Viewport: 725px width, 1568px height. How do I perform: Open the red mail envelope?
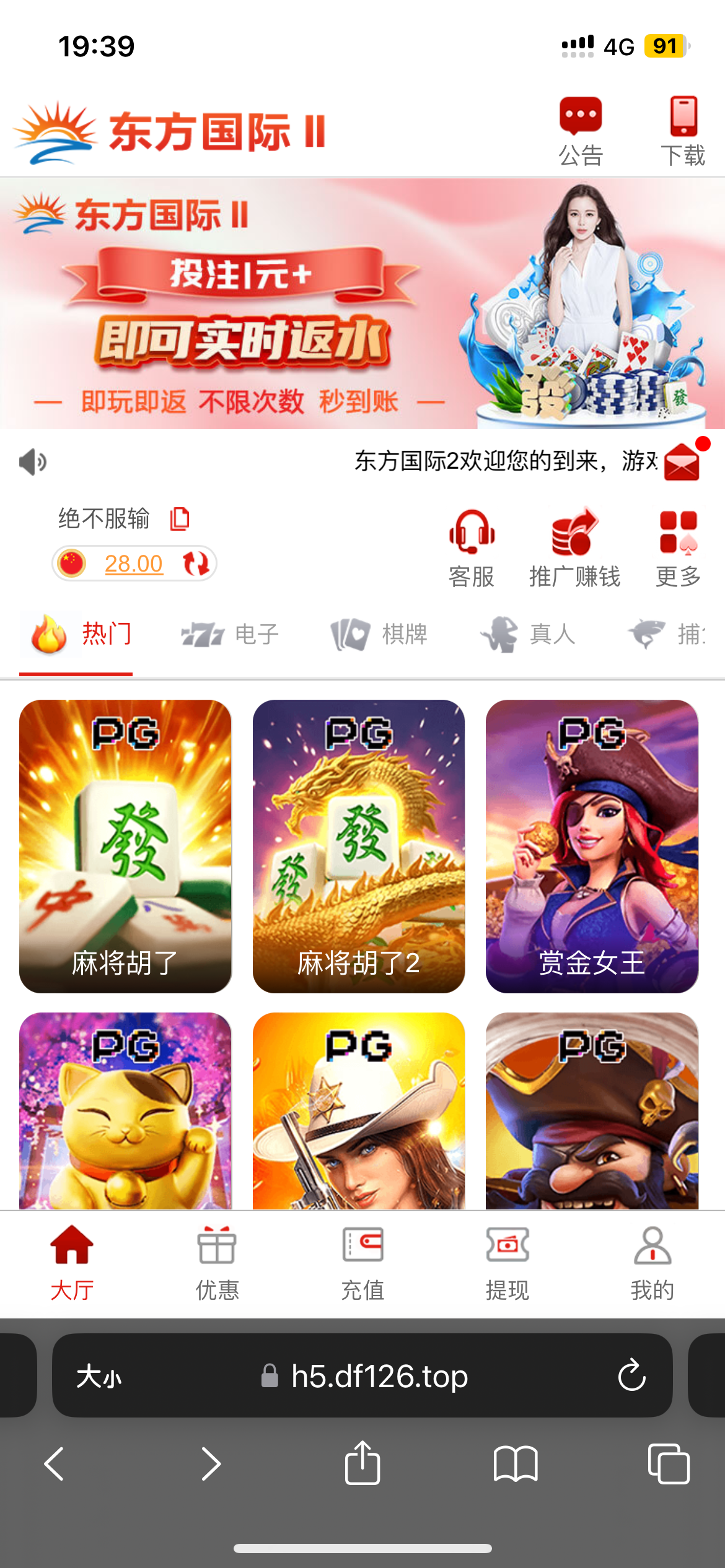point(682,463)
